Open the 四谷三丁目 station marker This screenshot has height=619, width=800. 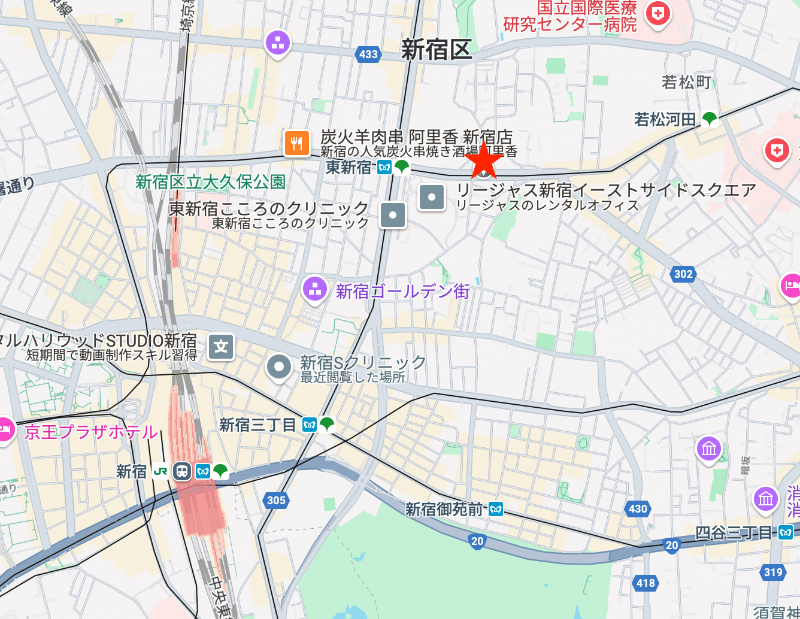[786, 531]
